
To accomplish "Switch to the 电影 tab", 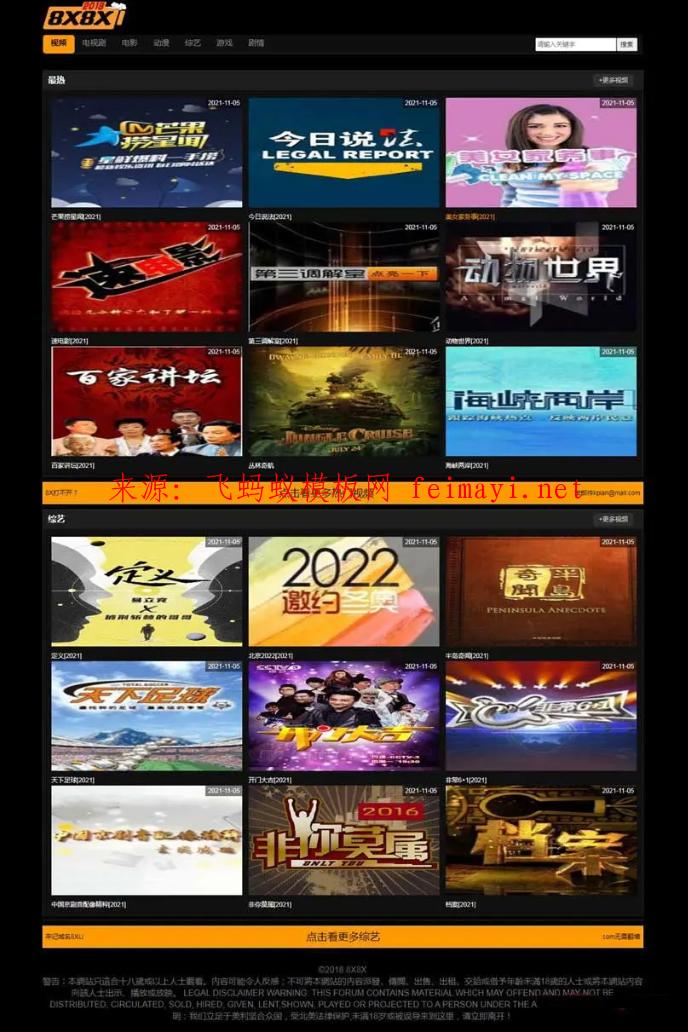I will pos(129,44).
